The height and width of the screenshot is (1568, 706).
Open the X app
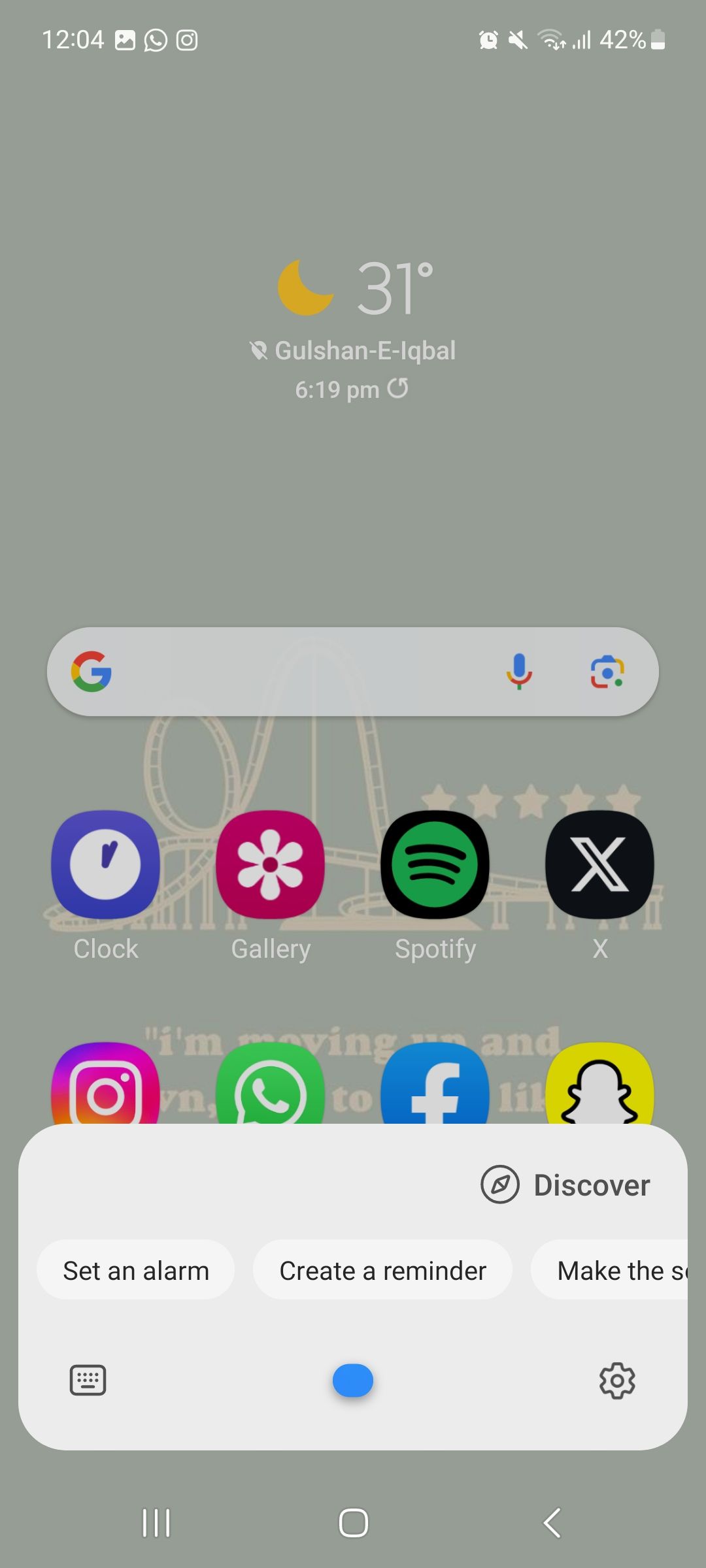click(599, 864)
